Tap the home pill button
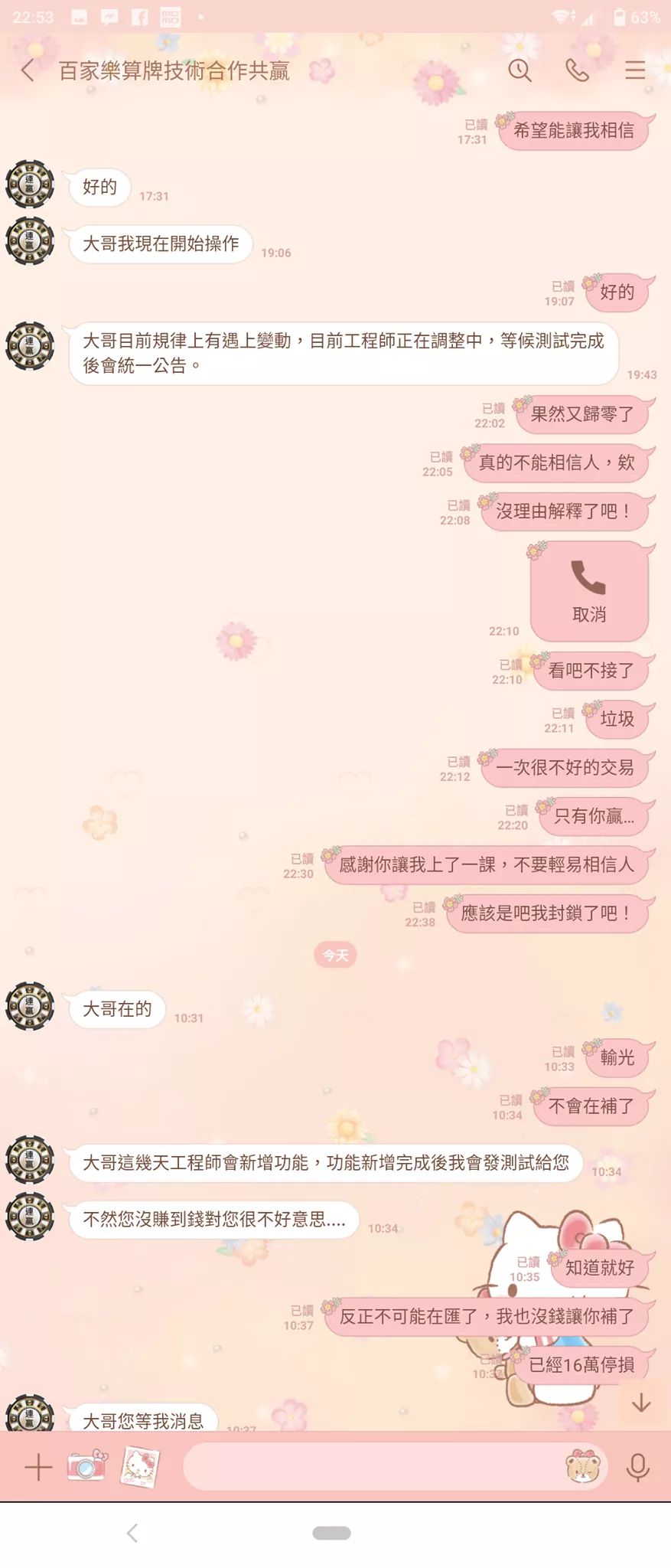This screenshot has width=671, height=1568. (332, 1533)
